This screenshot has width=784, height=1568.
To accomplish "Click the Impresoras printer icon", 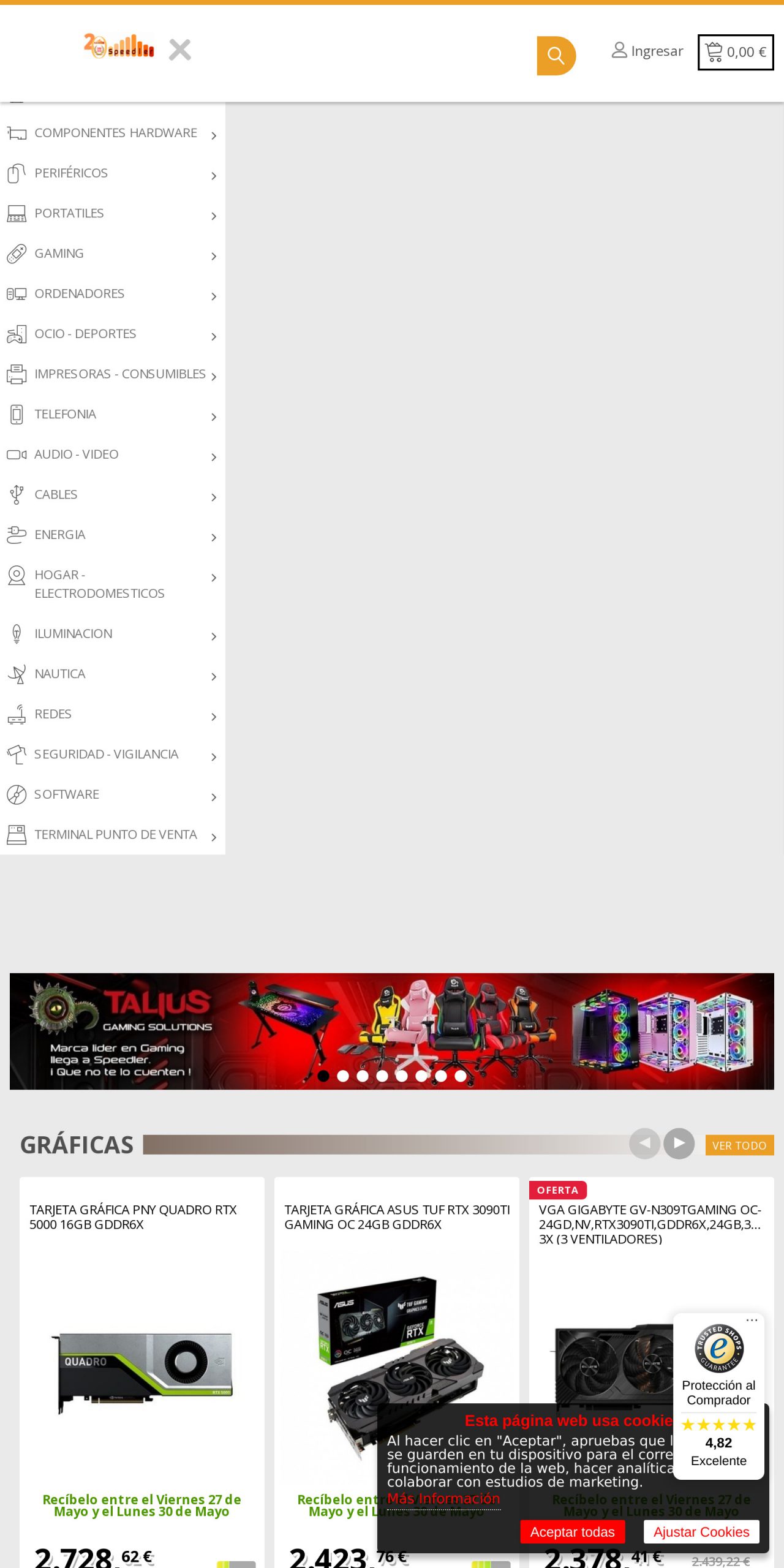I will point(17,374).
